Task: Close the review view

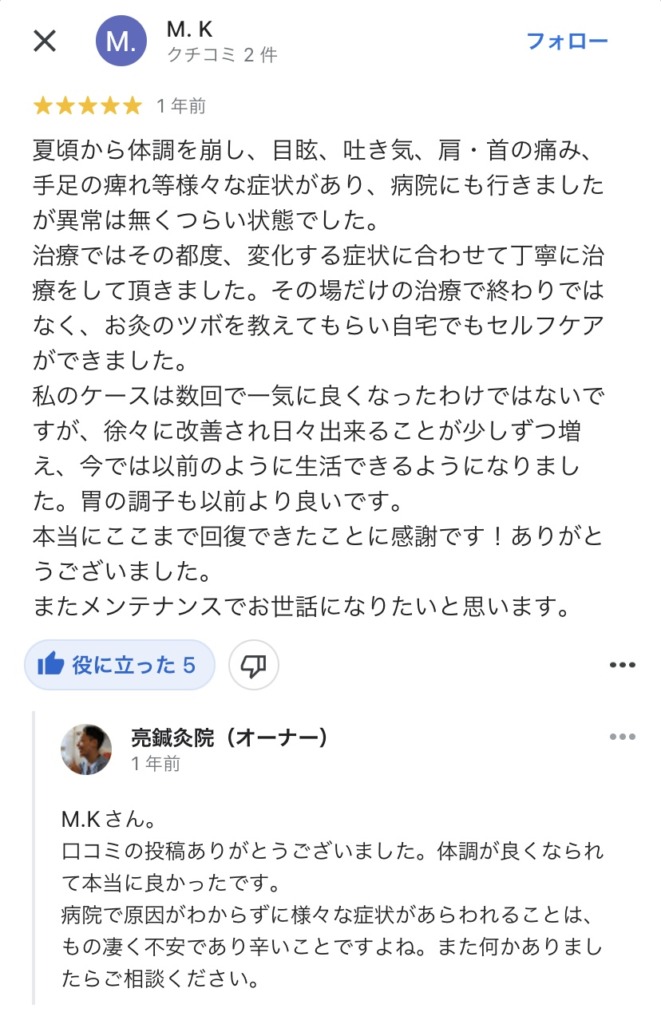Action: pyautogui.click(x=45, y=41)
